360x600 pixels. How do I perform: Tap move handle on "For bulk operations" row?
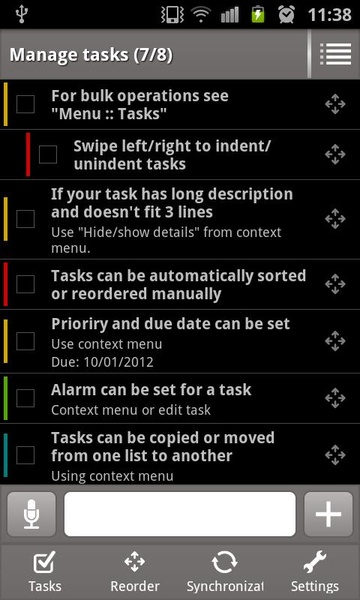[335, 104]
